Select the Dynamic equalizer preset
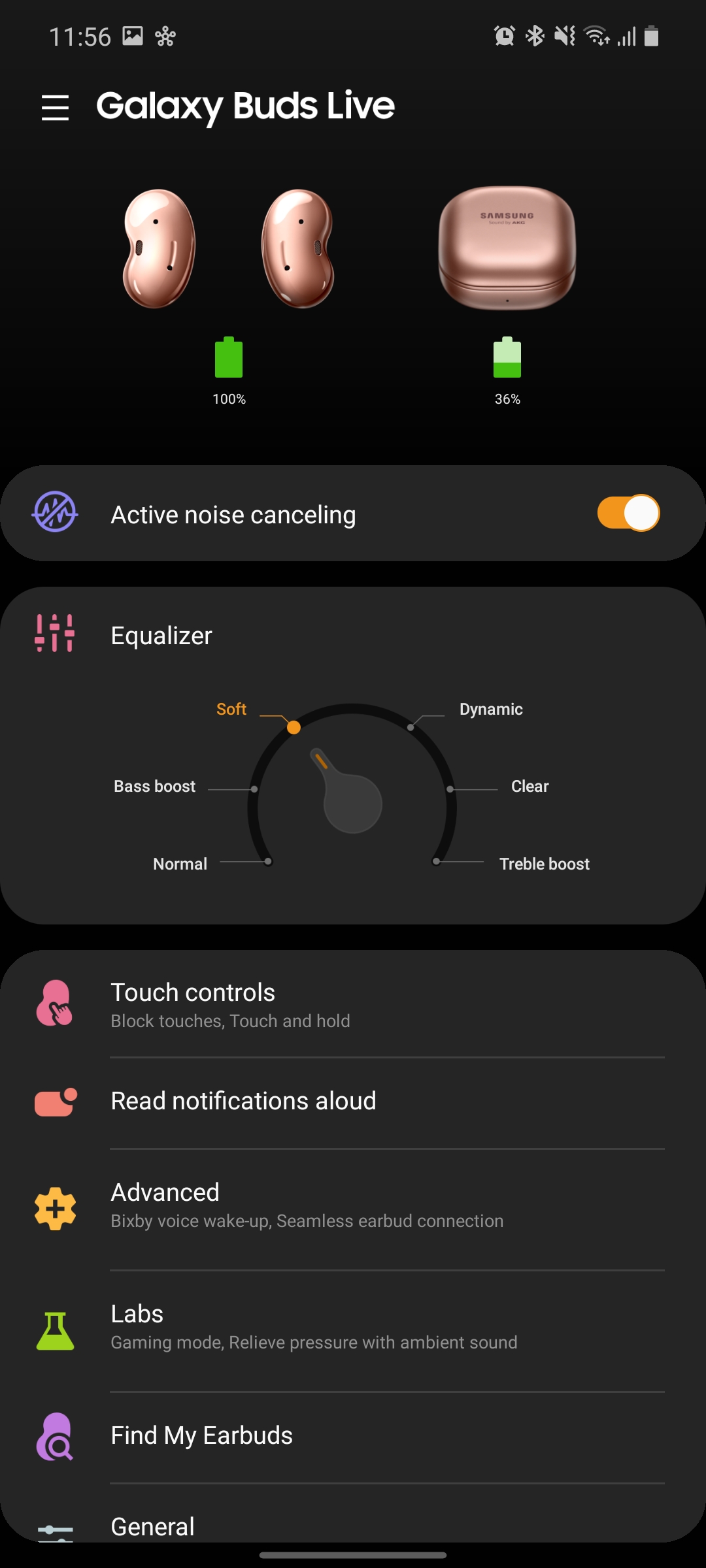 point(490,710)
